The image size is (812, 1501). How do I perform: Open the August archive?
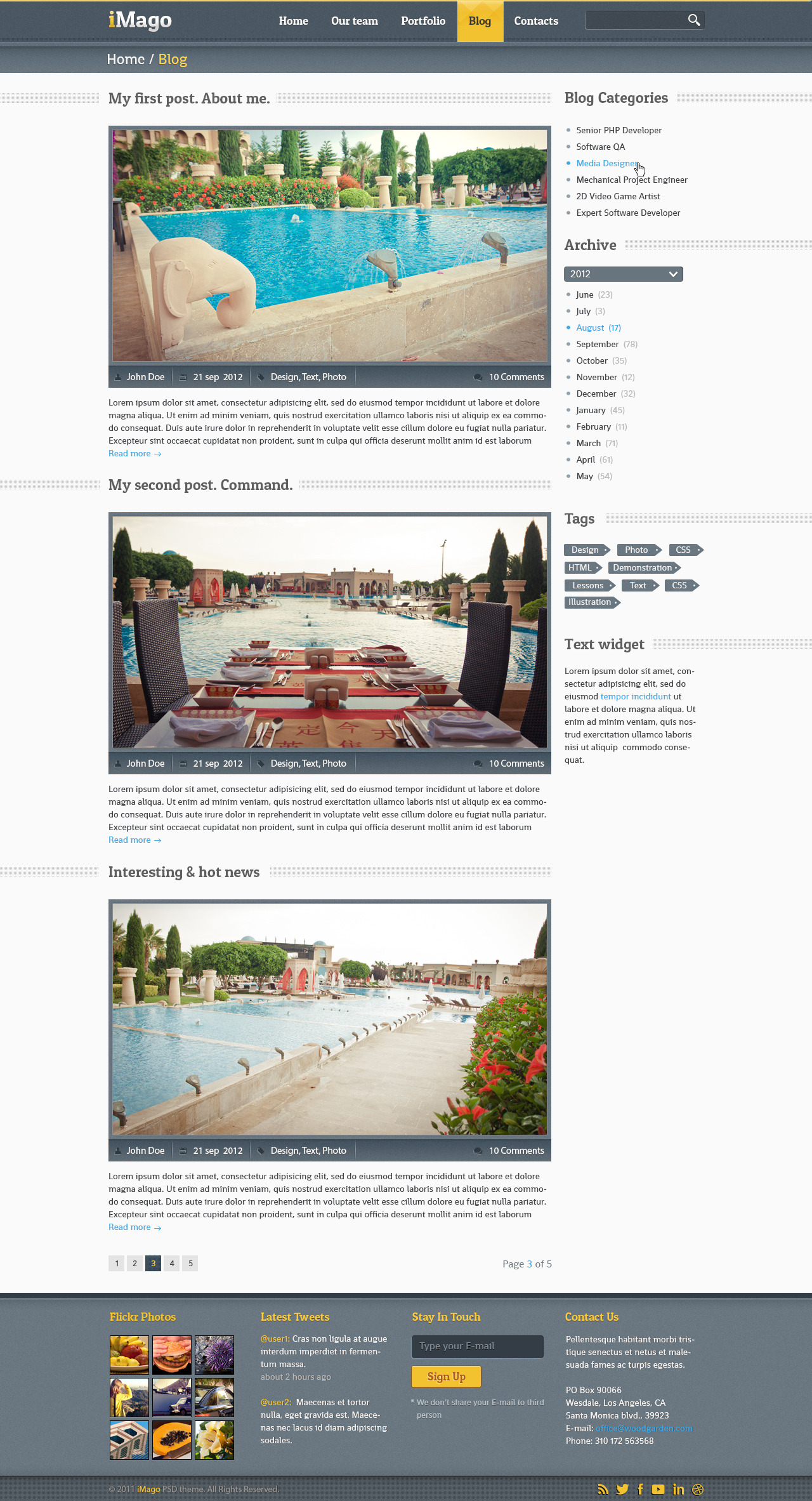pos(590,327)
